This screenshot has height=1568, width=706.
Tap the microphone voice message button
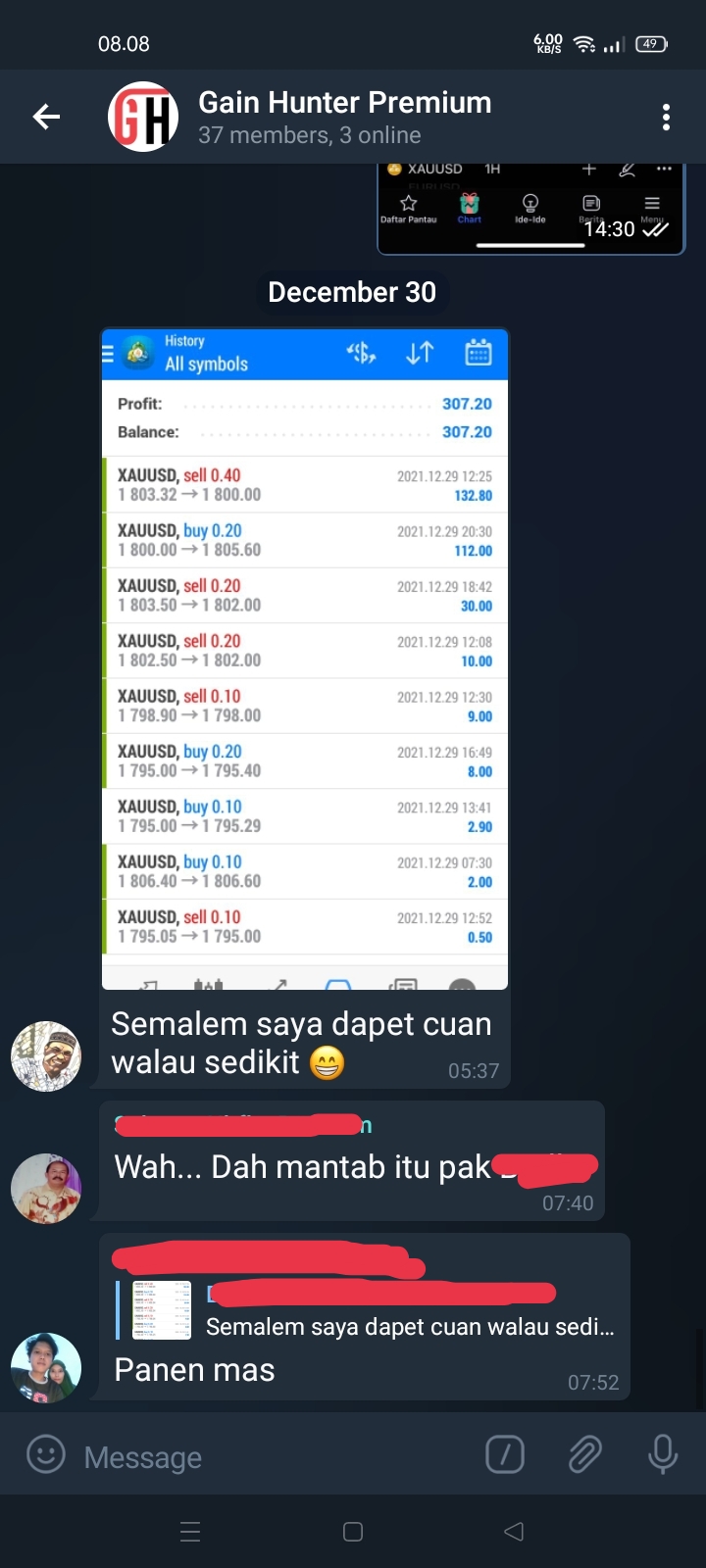point(662,1455)
